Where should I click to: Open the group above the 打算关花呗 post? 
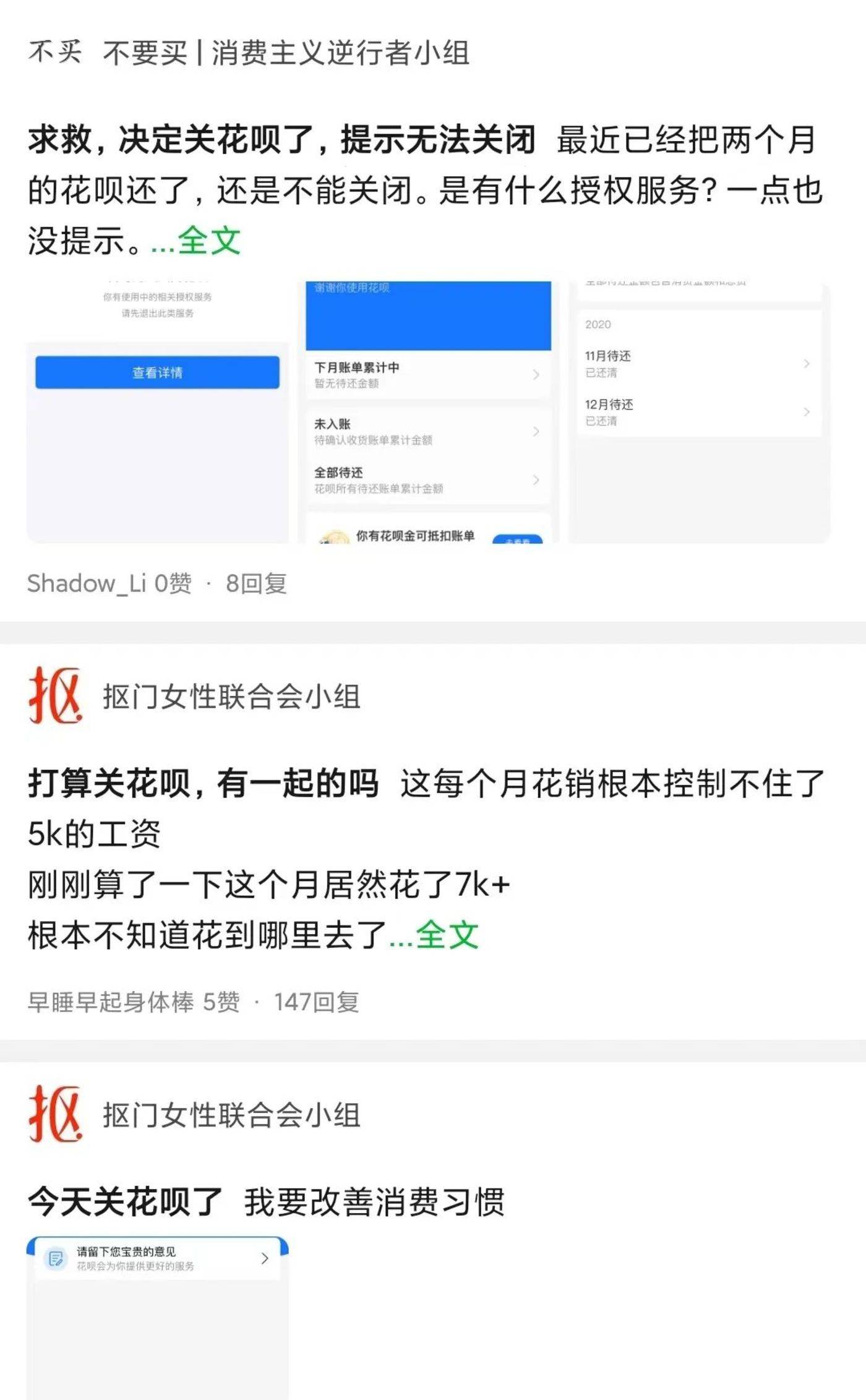[x=231, y=697]
